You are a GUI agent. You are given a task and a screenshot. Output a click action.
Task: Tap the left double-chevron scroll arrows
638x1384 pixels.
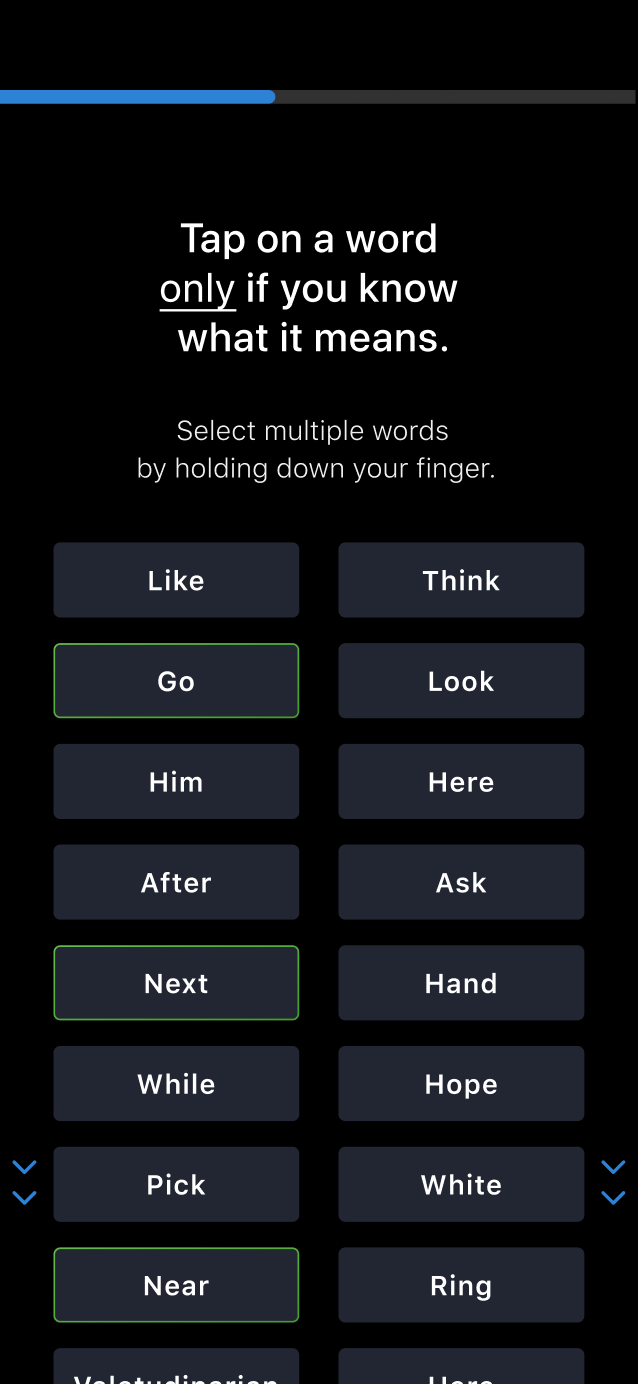[x=24, y=1182]
